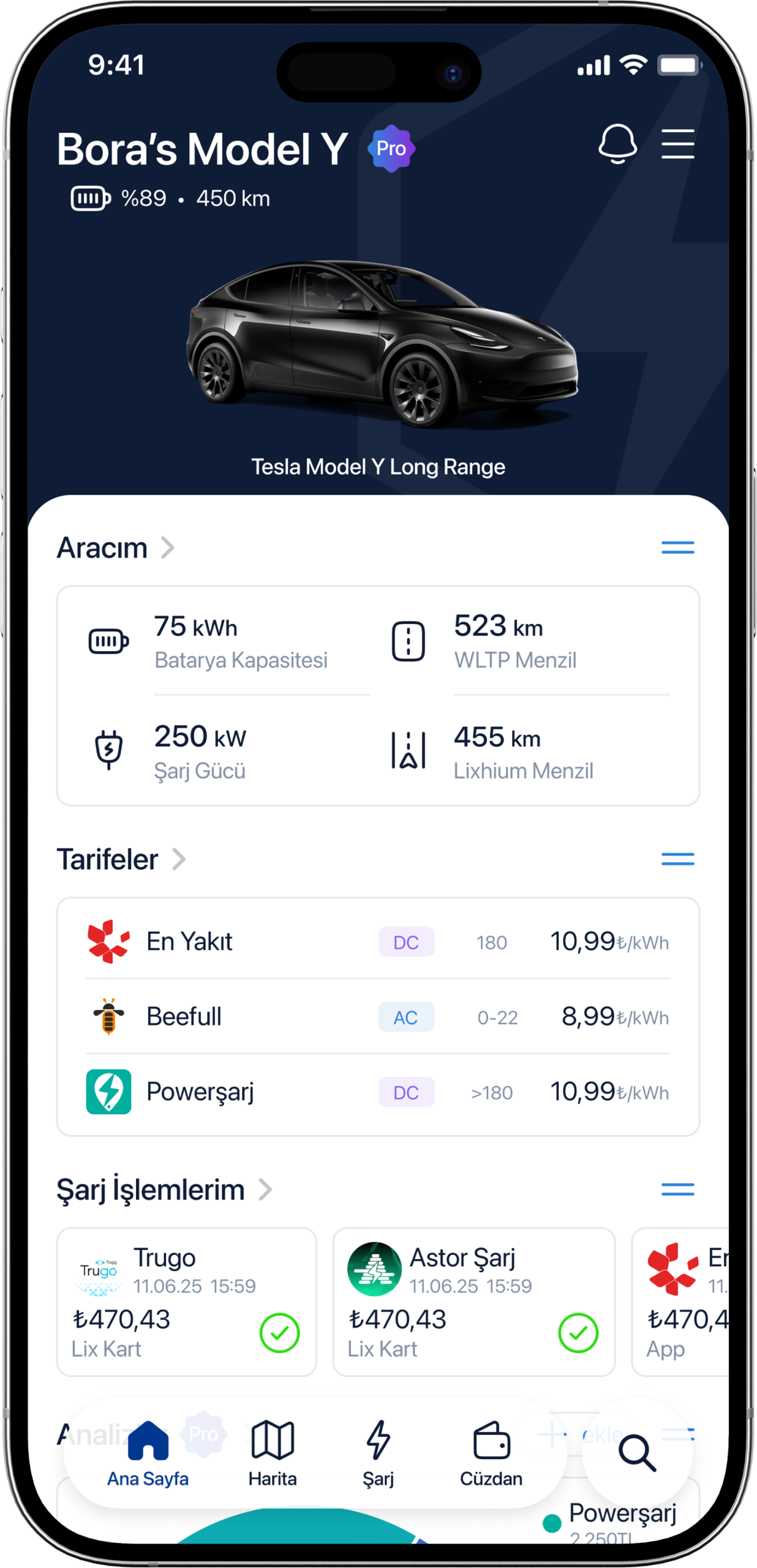Open the Tarifeler section

coord(121,859)
